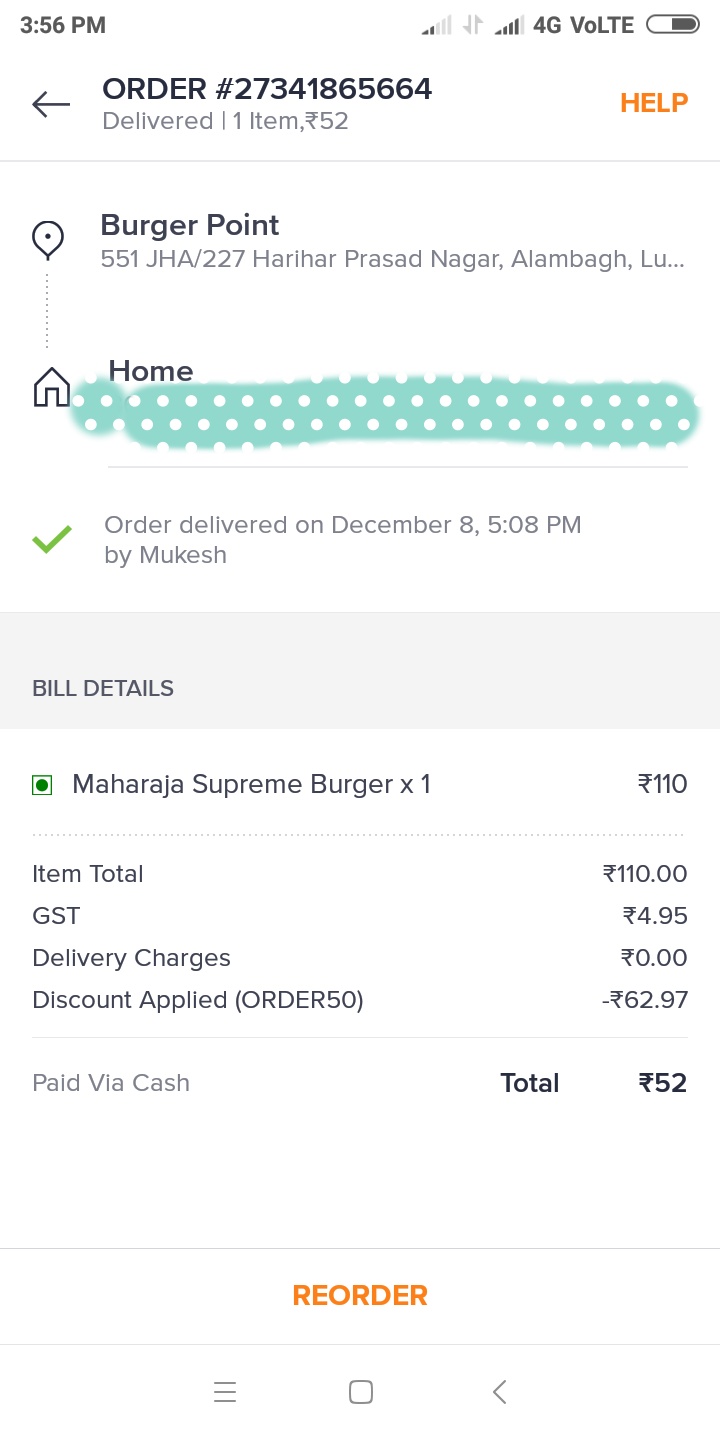Open recent apps from navigation bar

tap(225, 1392)
